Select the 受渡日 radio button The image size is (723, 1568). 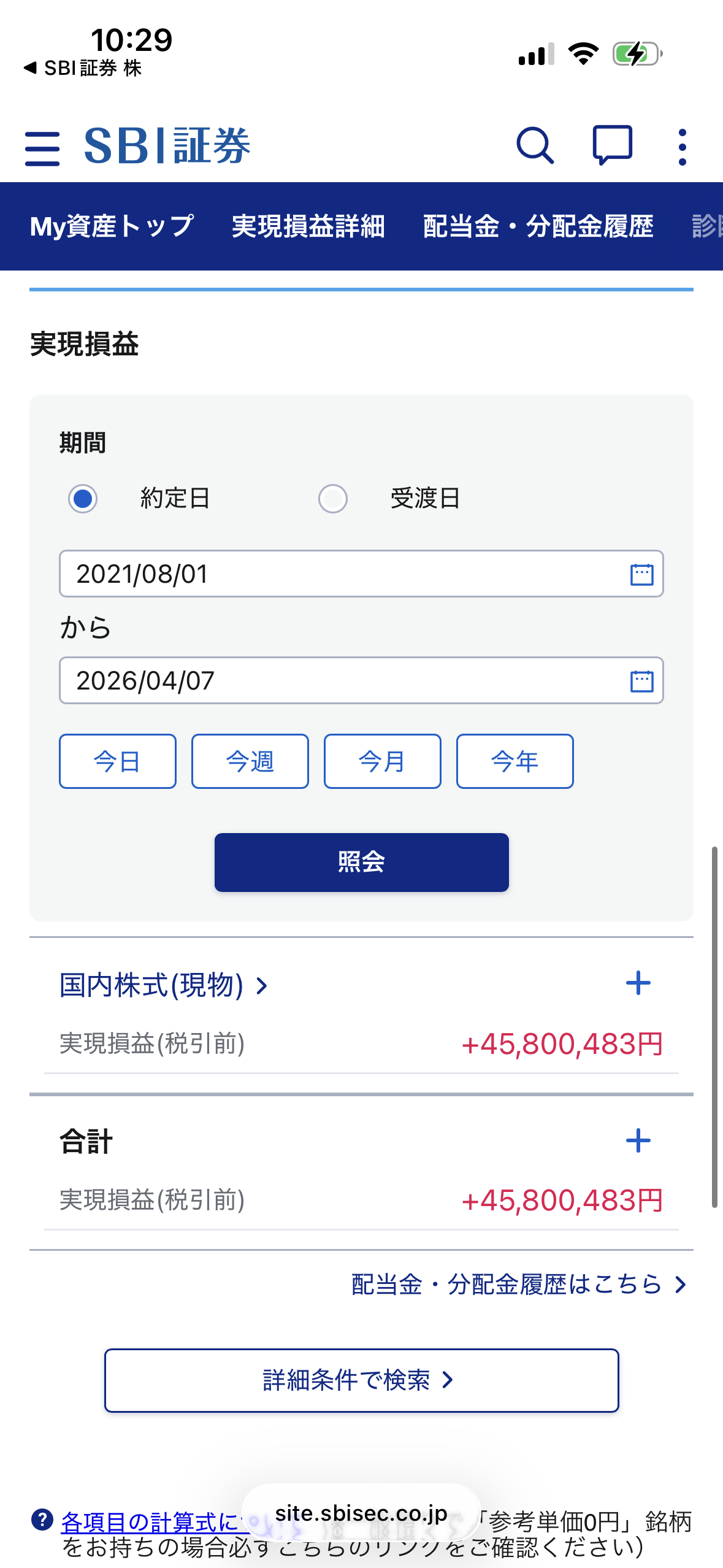pyautogui.click(x=333, y=498)
